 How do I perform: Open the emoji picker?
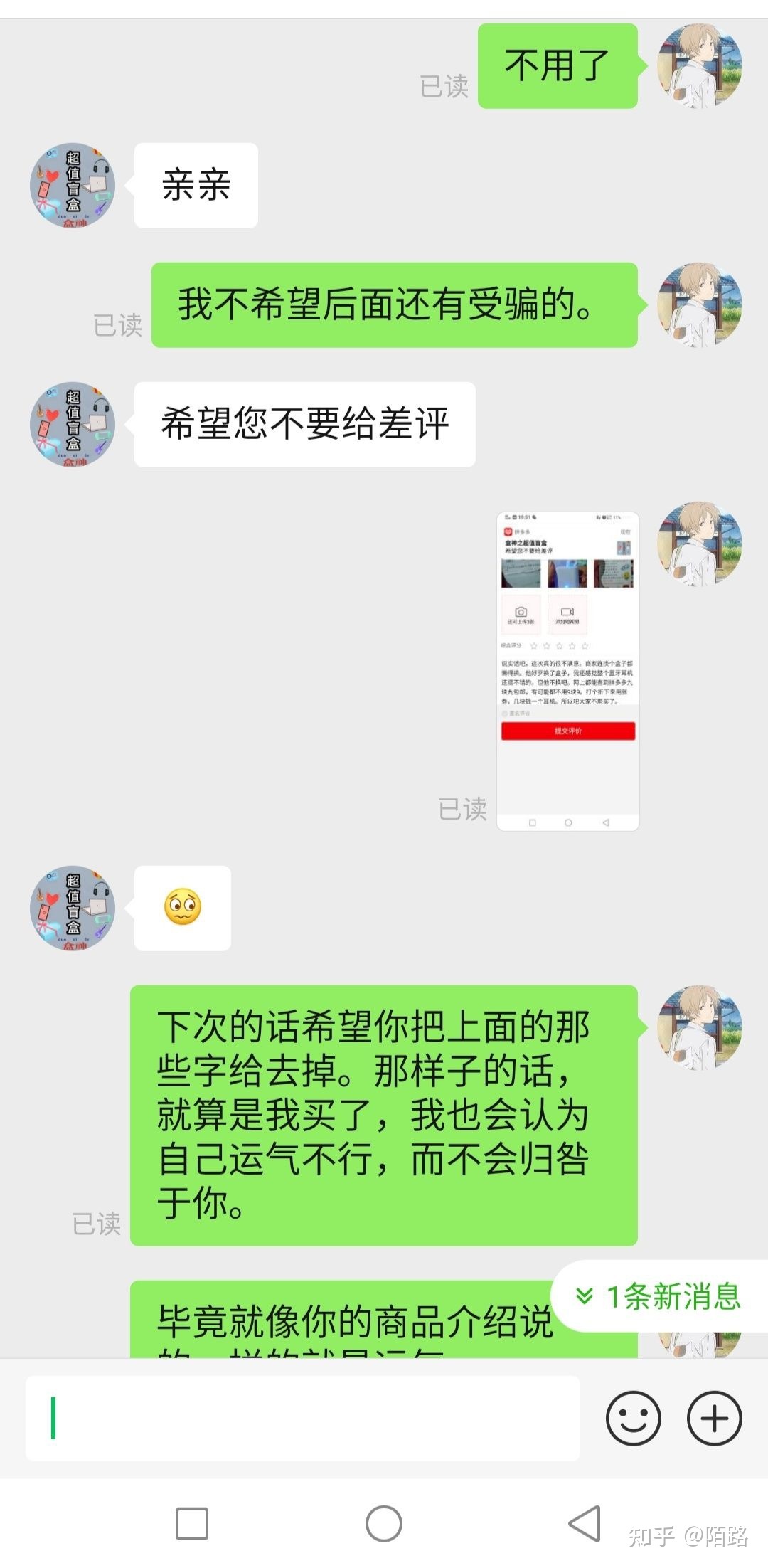click(x=633, y=1418)
